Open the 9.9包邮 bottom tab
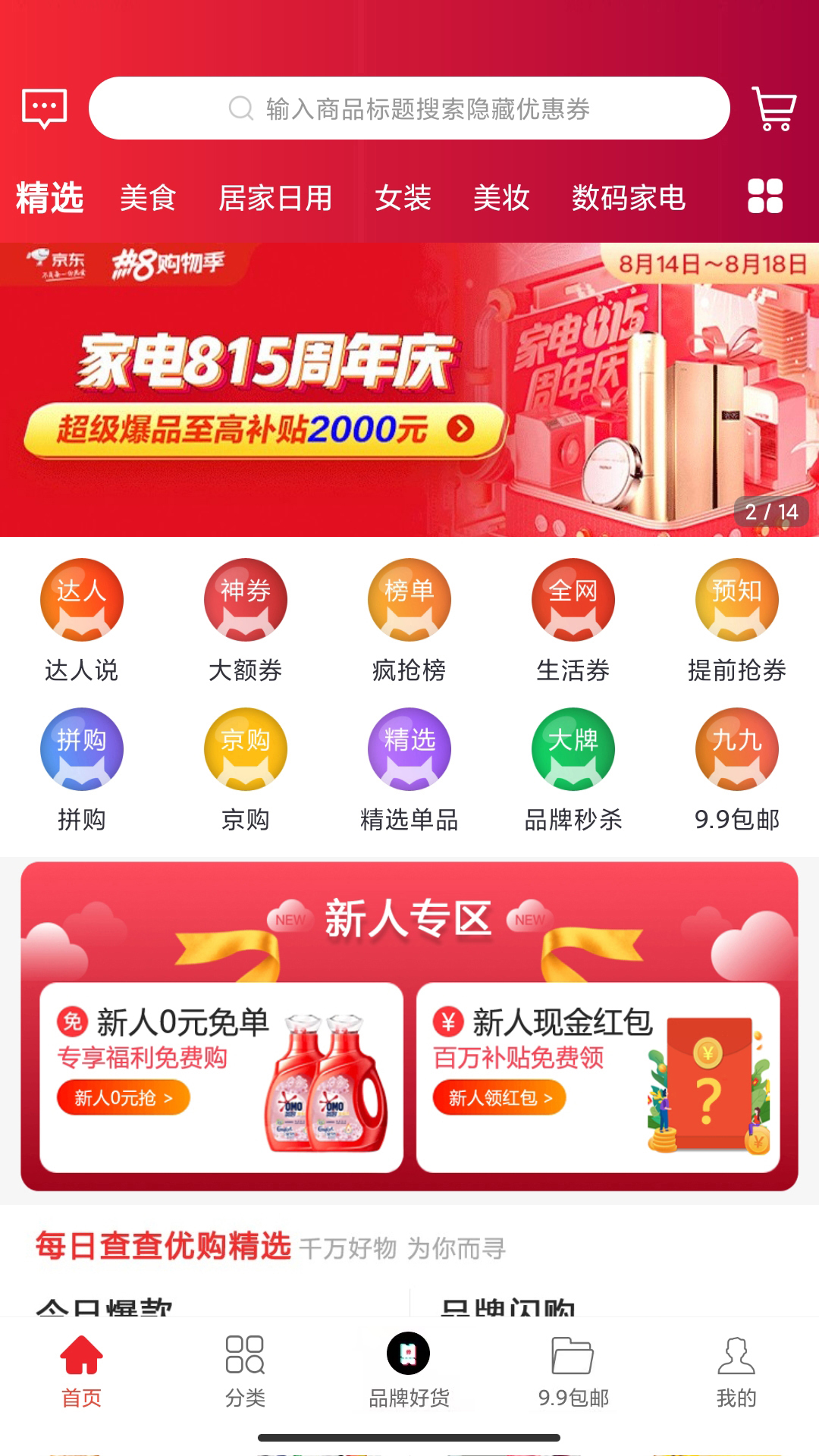Image resolution: width=819 pixels, height=1456 pixels. click(573, 1370)
